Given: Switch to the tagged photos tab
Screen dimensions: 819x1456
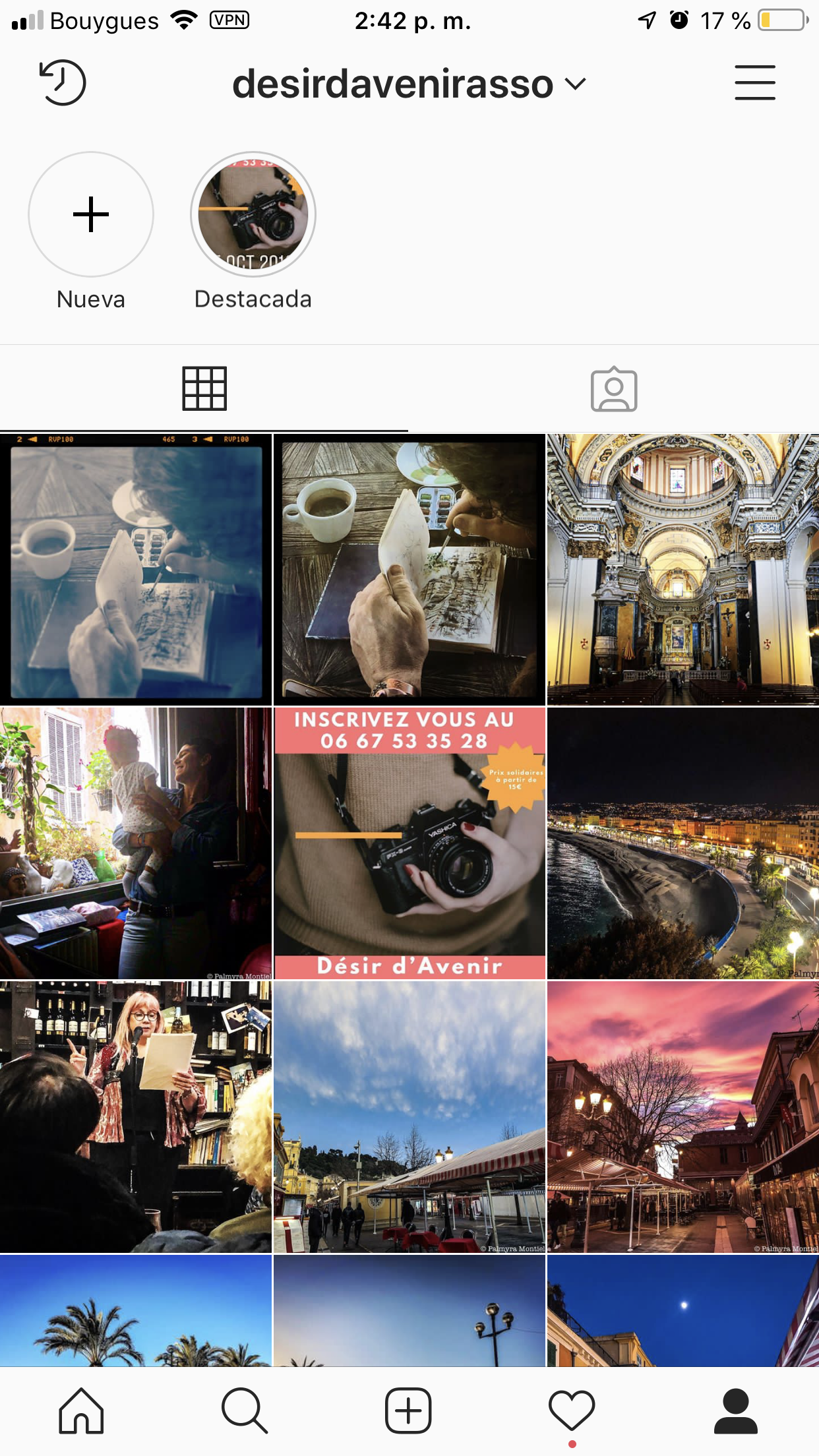Looking at the screenshot, I should pos(613,389).
